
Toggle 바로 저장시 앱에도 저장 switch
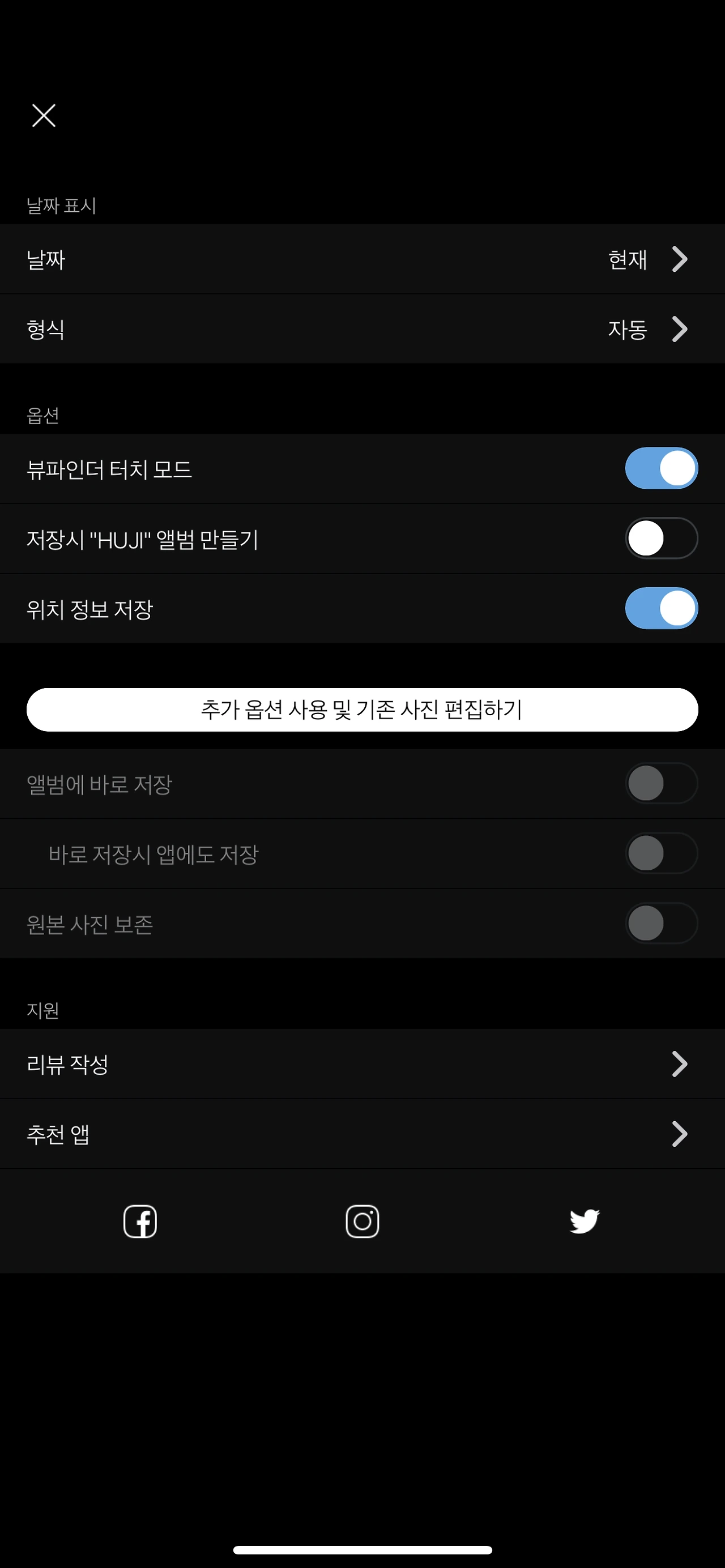(661, 853)
